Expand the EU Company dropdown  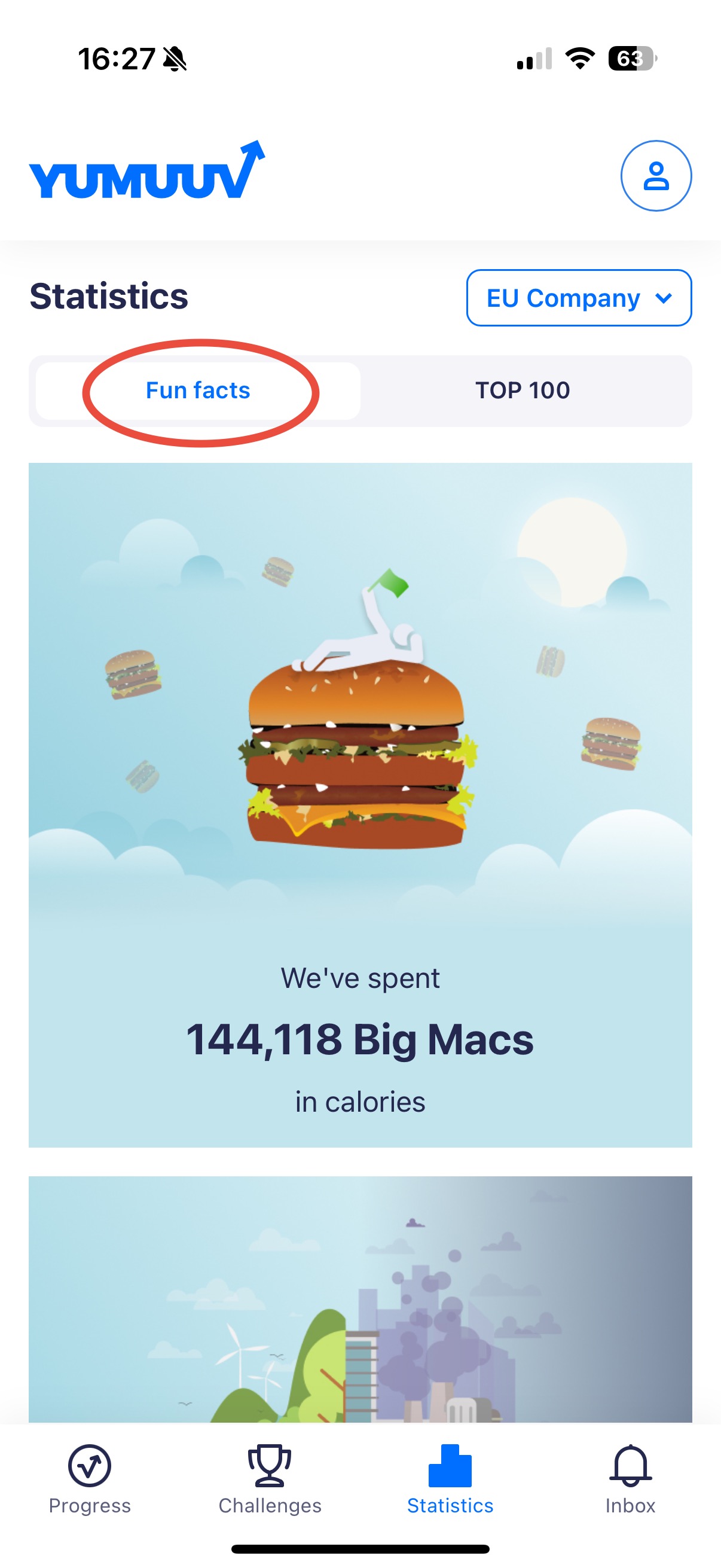[579, 298]
